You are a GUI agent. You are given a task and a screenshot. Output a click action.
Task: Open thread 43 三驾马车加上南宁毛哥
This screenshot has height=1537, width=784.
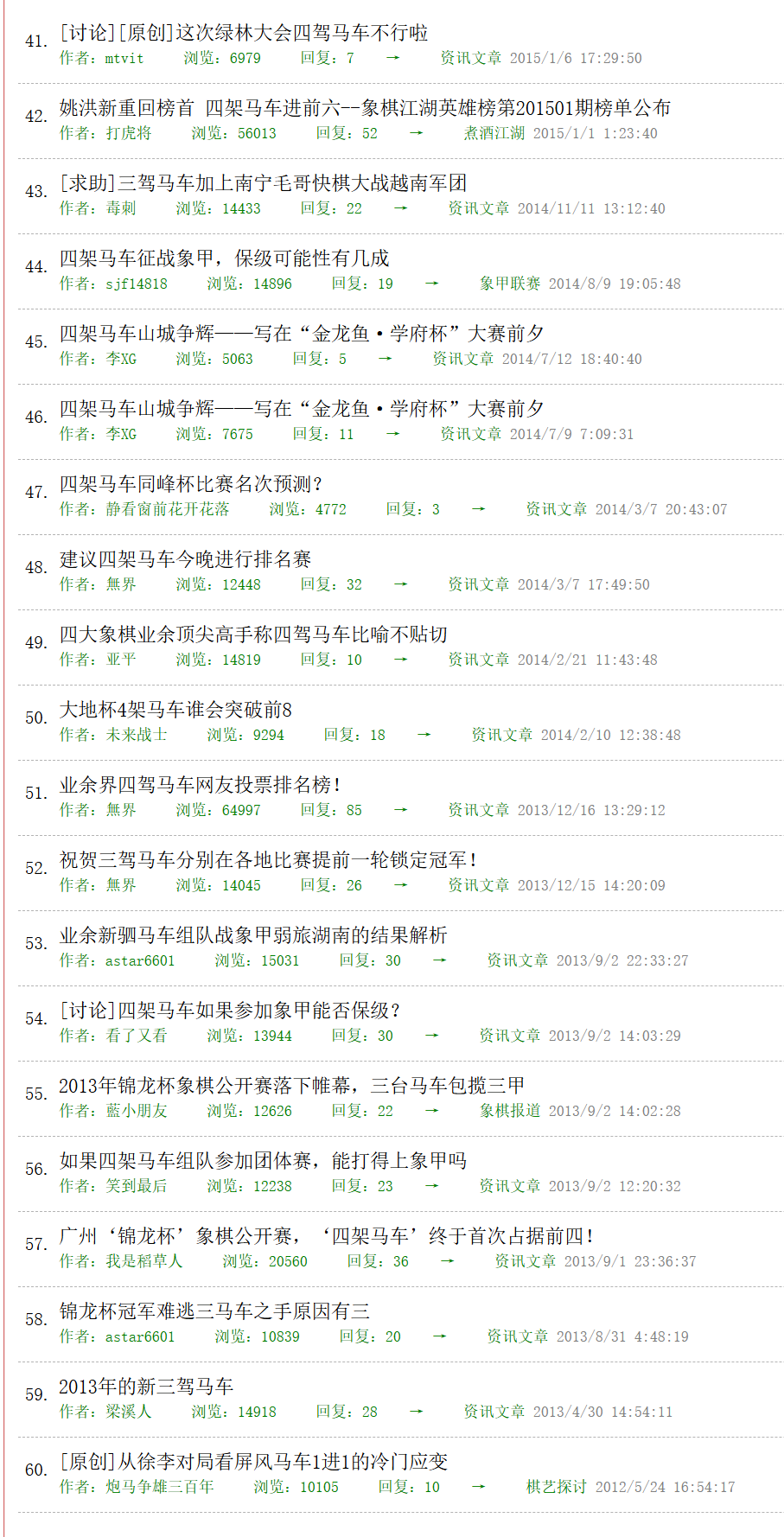point(263,183)
